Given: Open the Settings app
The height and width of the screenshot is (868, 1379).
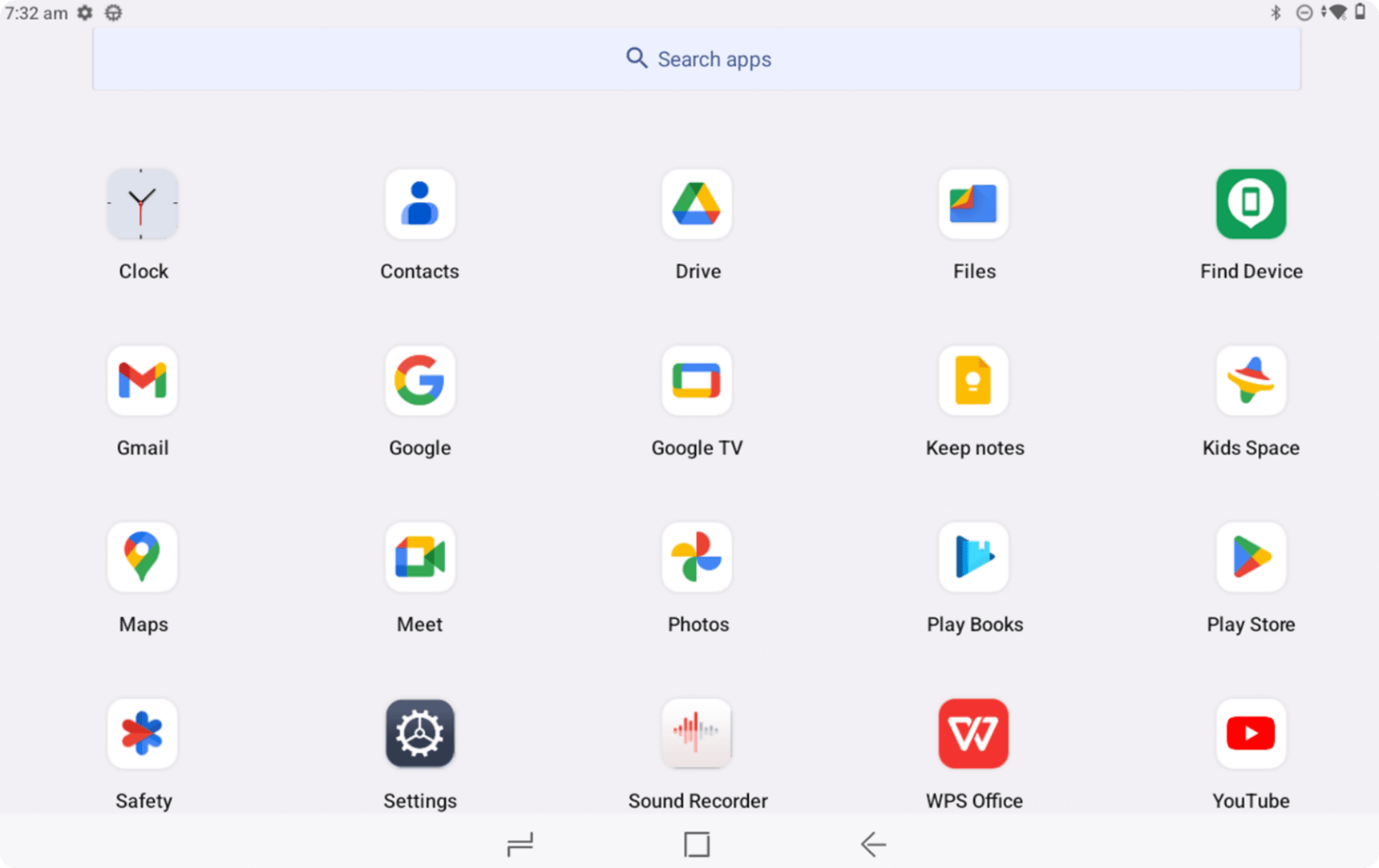Looking at the screenshot, I should pos(419,733).
